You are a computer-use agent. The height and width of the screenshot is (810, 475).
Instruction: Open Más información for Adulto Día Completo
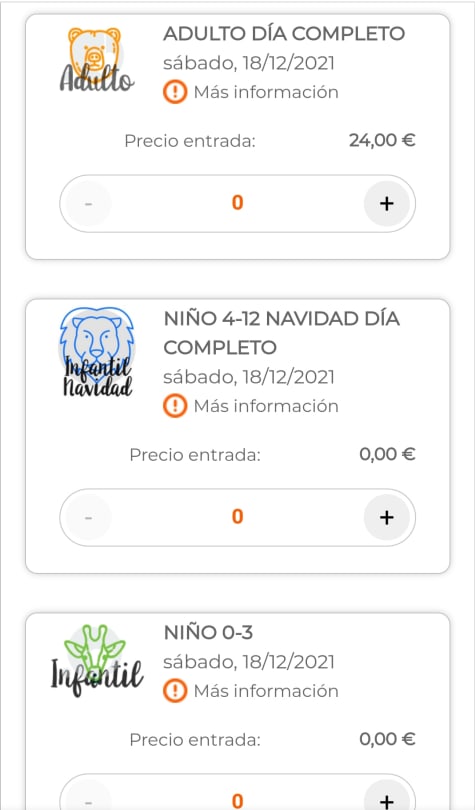[251, 93]
